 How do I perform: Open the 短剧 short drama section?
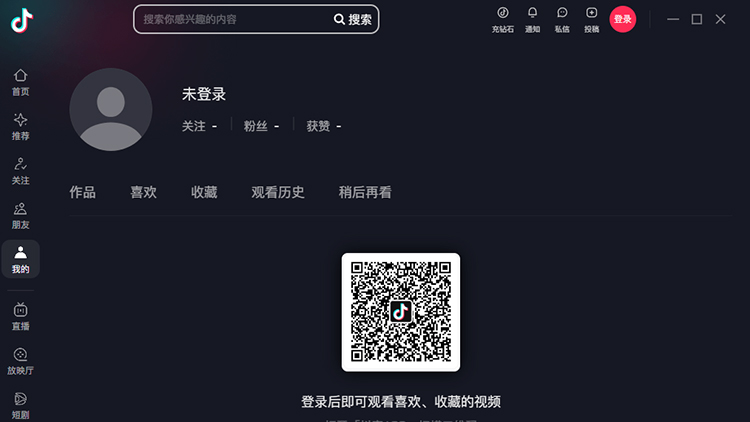pyautogui.click(x=20, y=404)
